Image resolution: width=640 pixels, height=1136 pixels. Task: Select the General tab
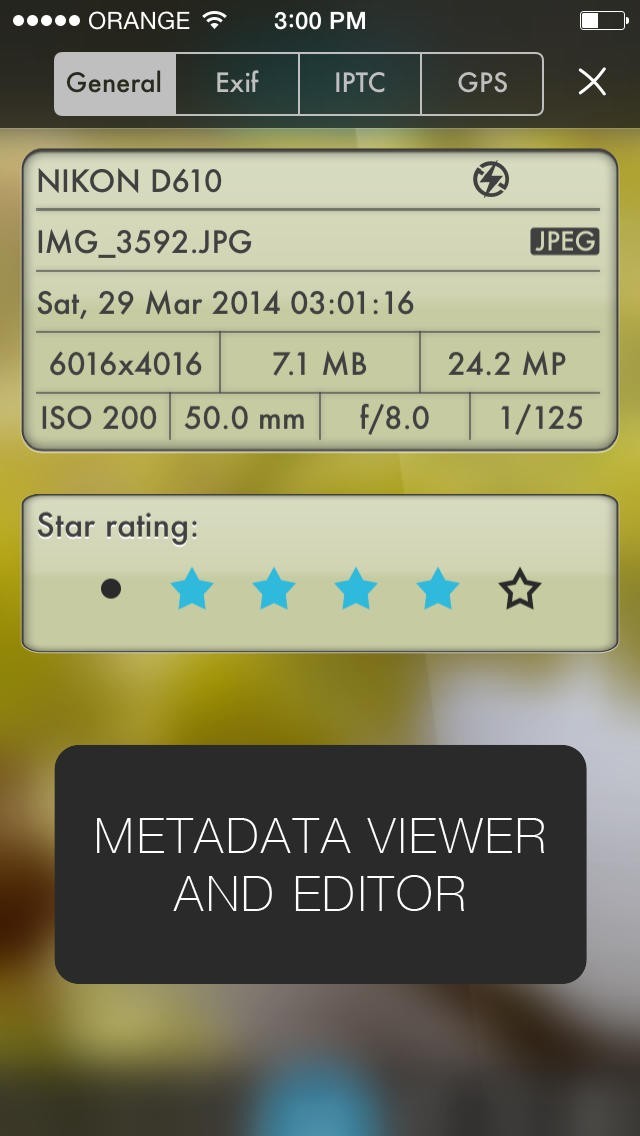[114, 83]
